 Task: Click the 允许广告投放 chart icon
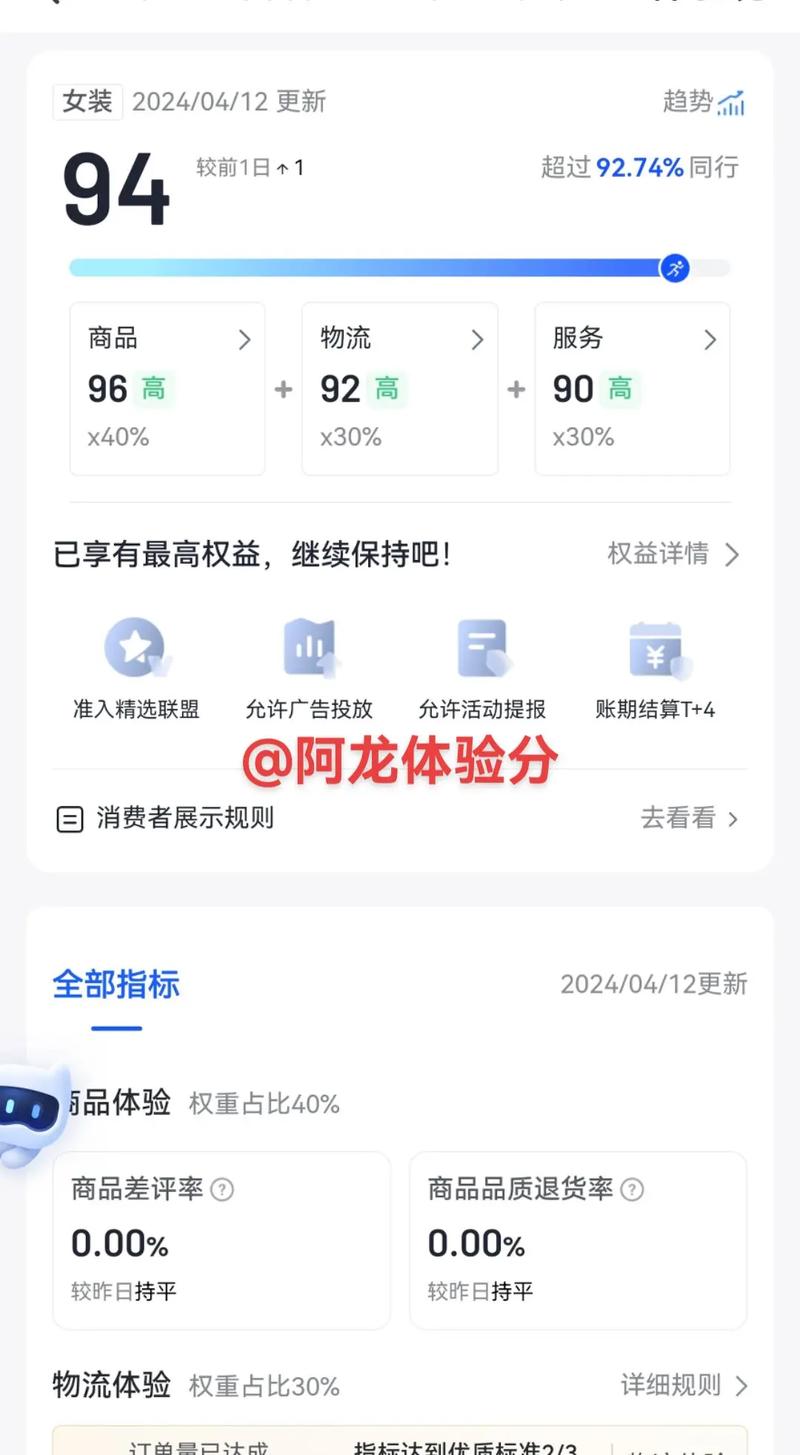[x=309, y=647]
